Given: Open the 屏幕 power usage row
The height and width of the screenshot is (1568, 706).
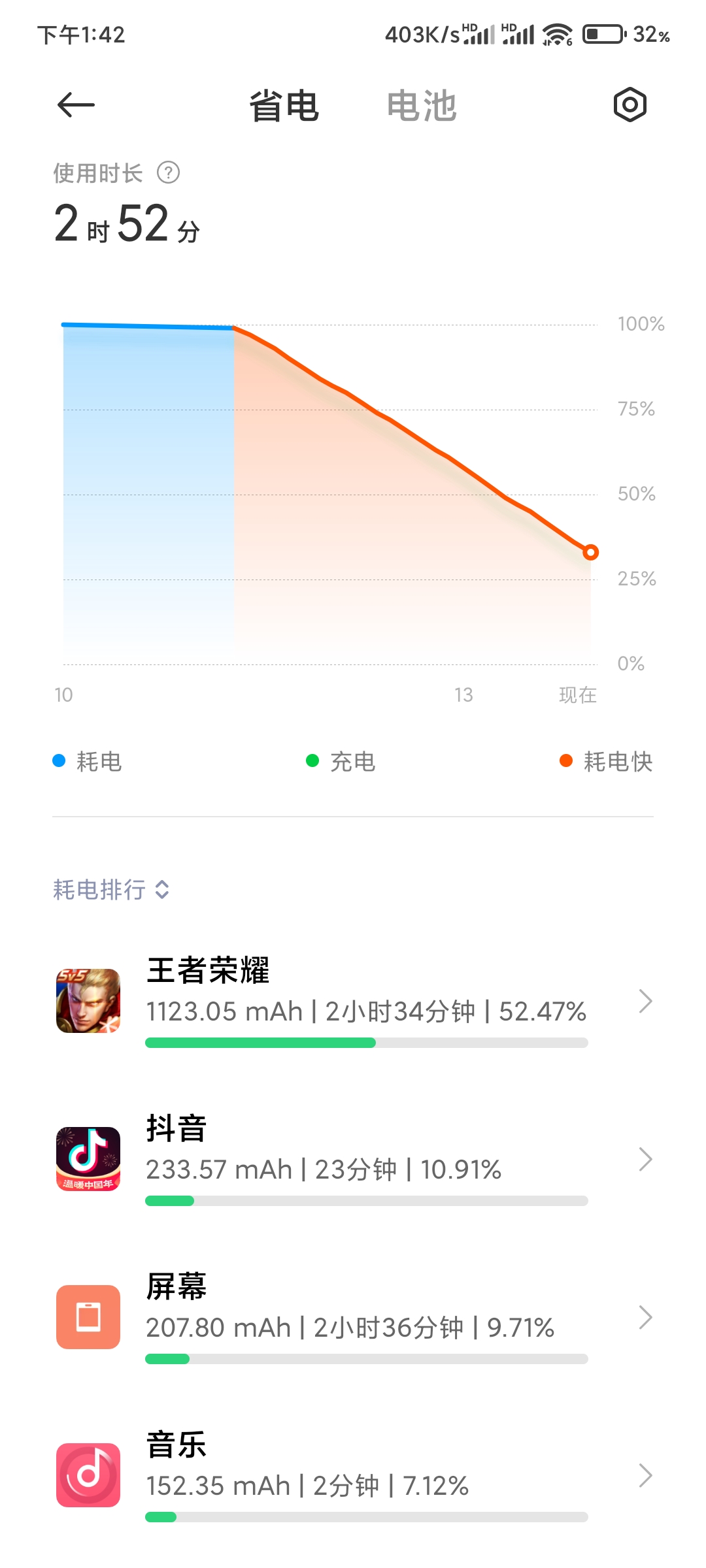Looking at the screenshot, I should [x=353, y=1317].
